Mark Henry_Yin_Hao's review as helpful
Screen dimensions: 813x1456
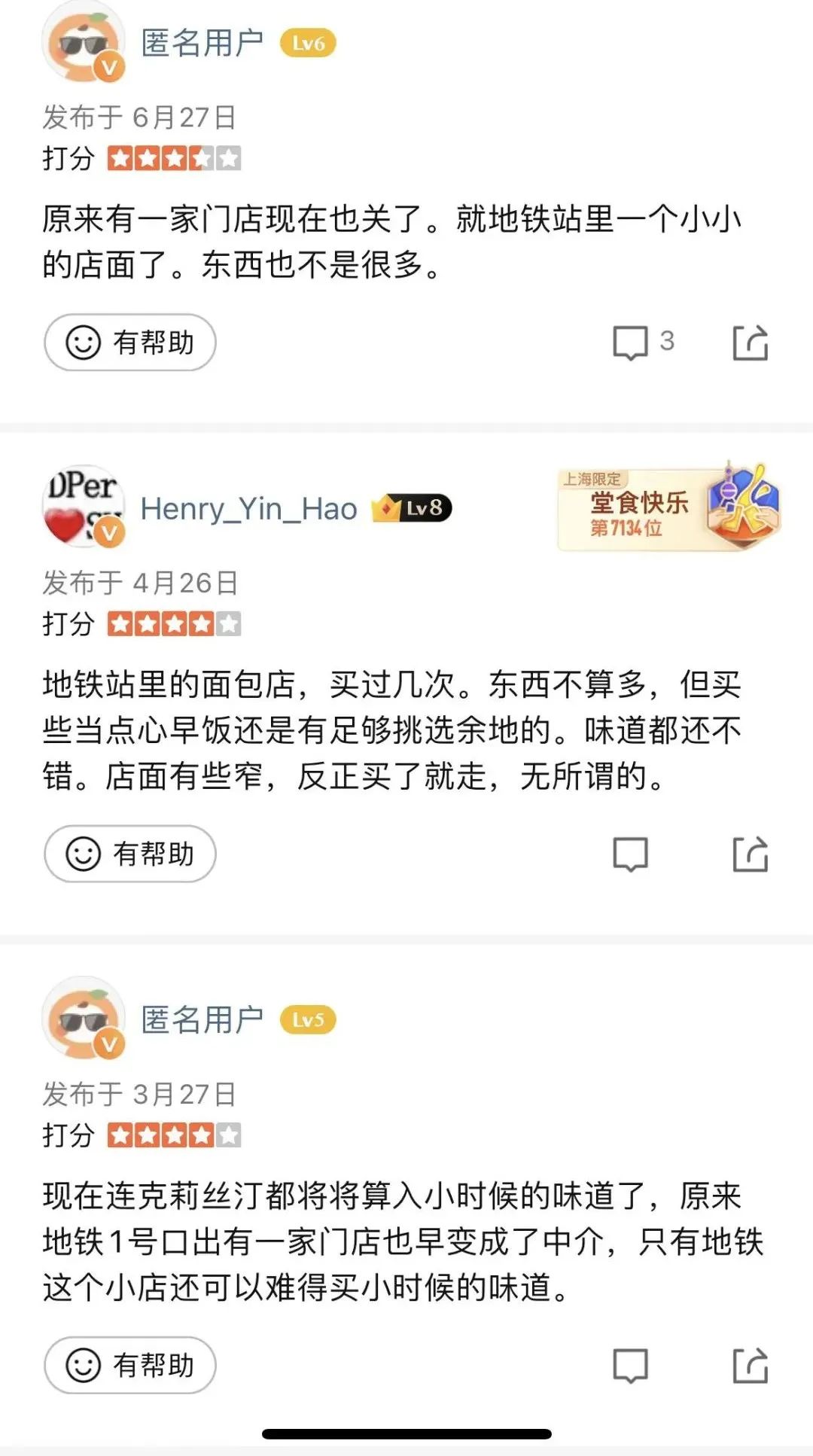(x=129, y=854)
